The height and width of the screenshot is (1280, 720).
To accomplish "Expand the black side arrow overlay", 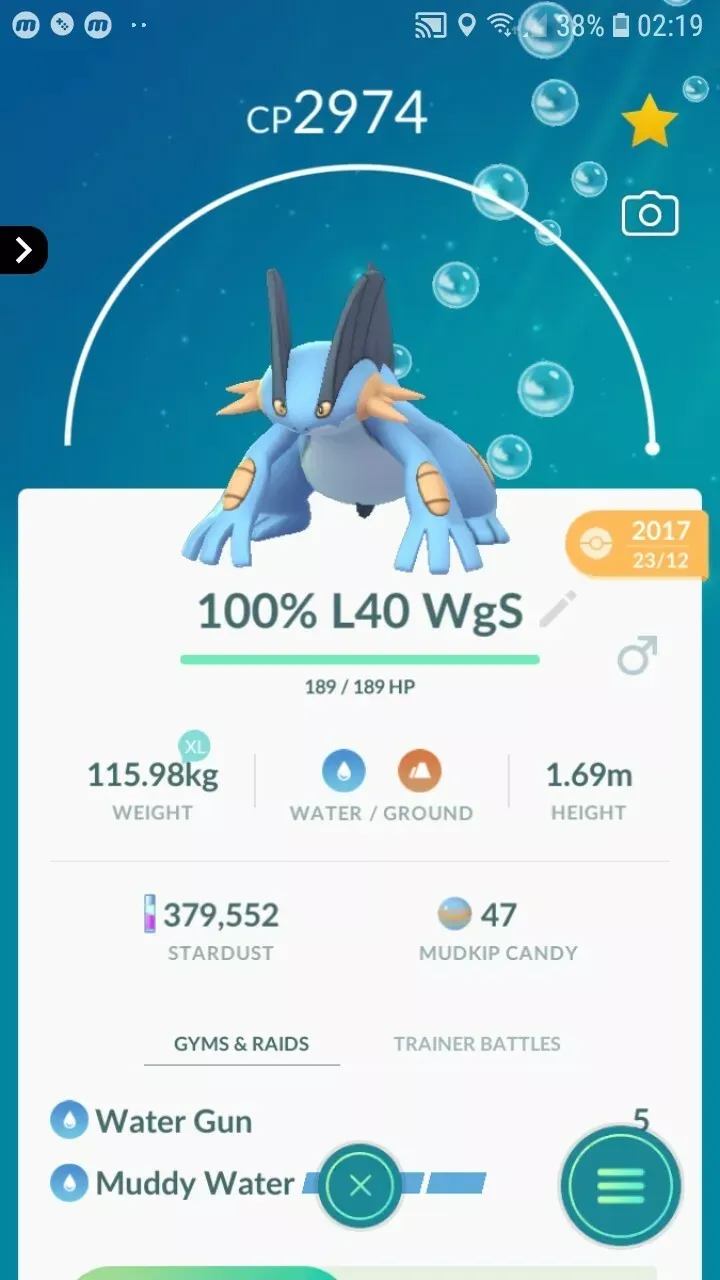I will click(22, 250).
